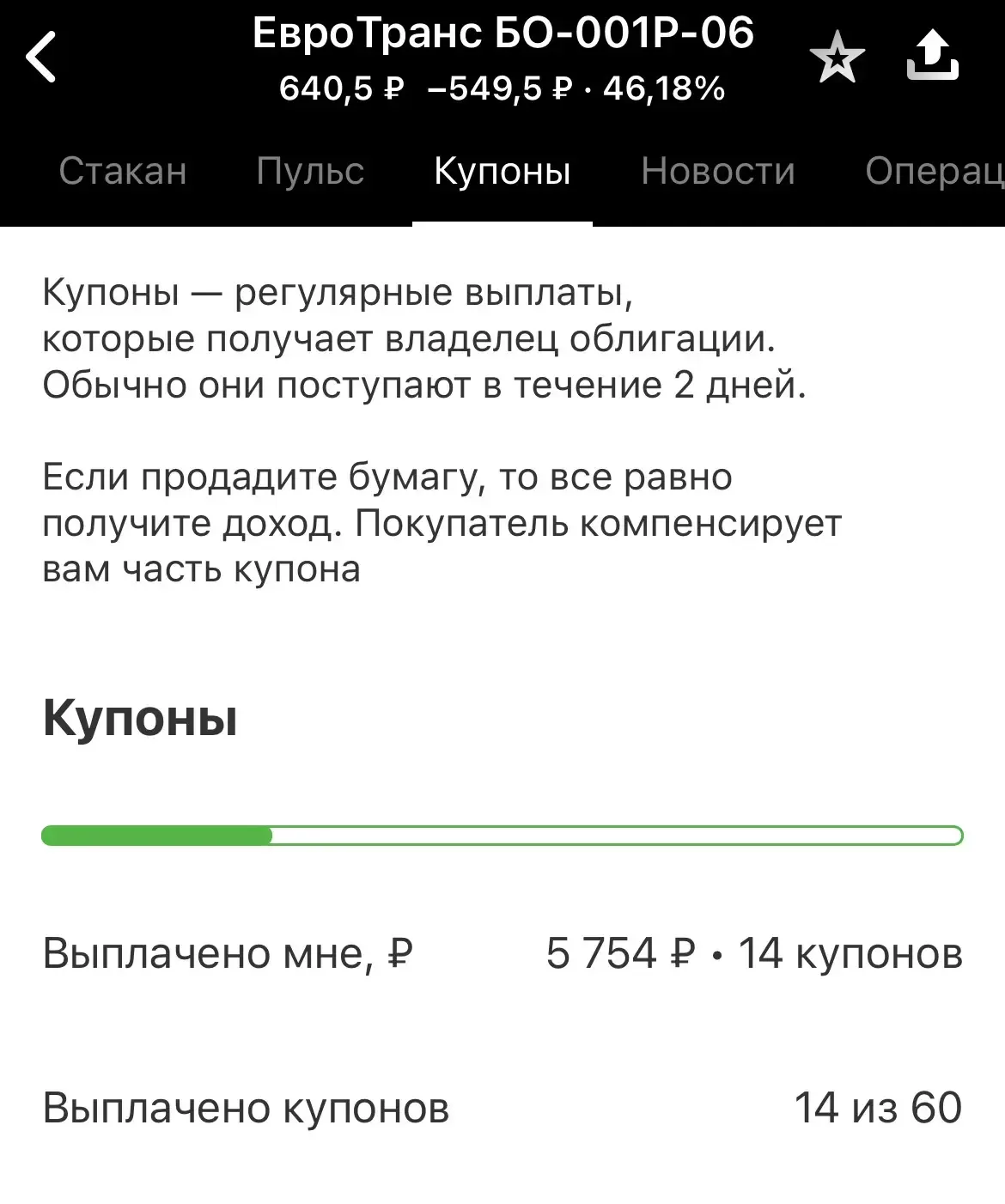
Task: Open the Пульс tab
Action: 310,171
